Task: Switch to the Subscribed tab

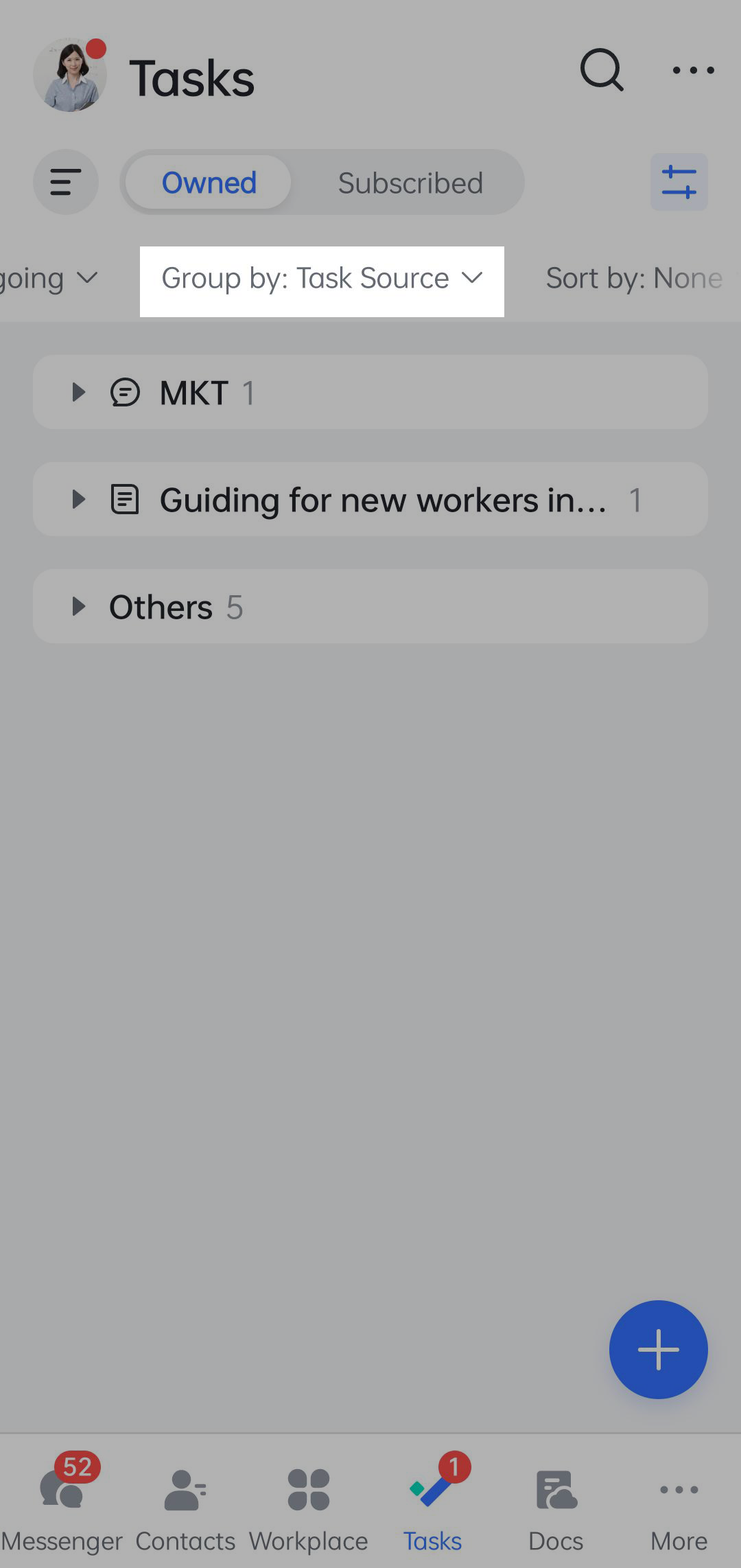Action: coord(410,183)
